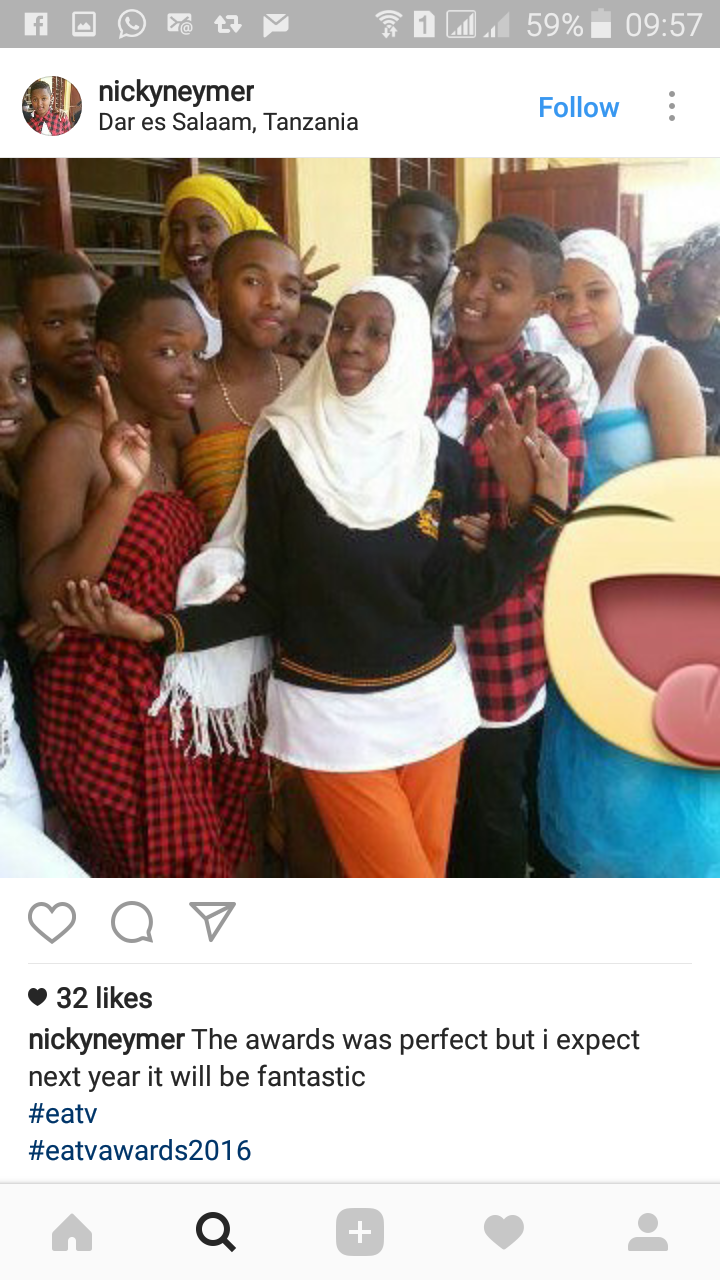Open the comment bubble icon
This screenshot has width=720, height=1280.
[132, 922]
